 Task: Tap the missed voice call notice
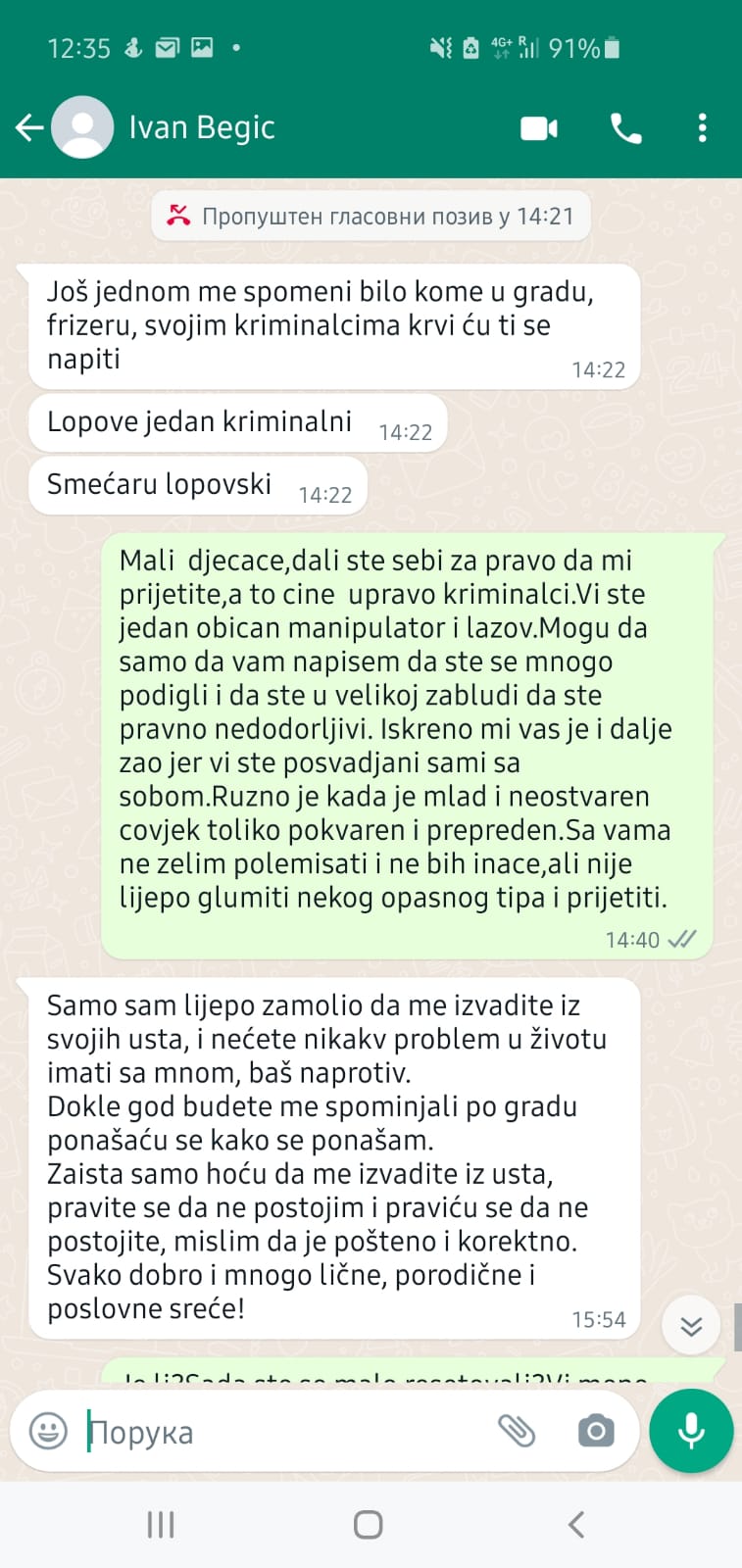tap(371, 217)
